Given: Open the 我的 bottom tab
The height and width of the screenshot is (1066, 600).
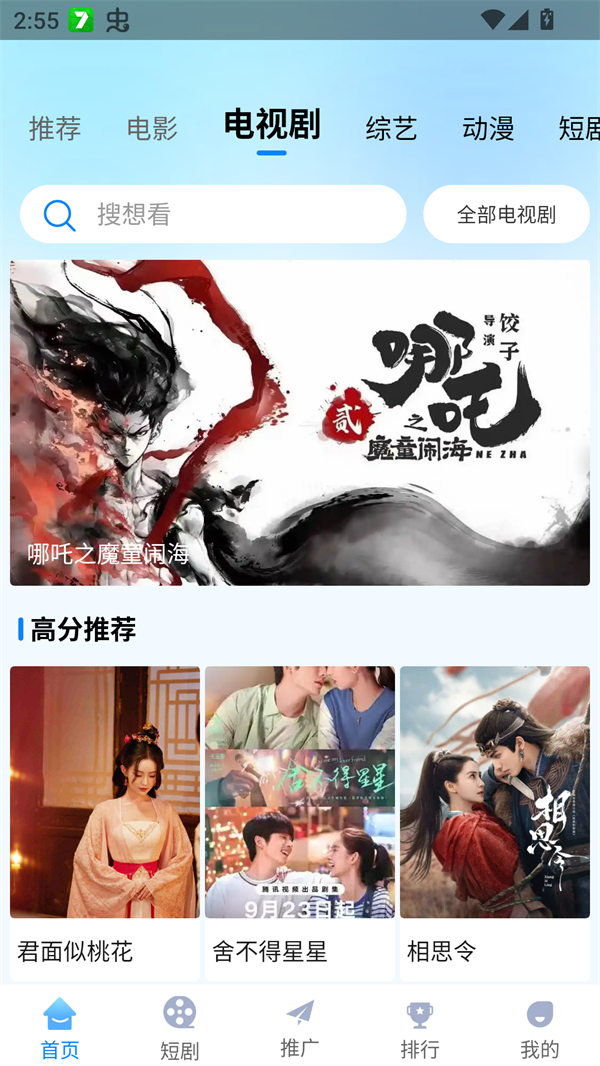Looking at the screenshot, I should coord(540,1027).
